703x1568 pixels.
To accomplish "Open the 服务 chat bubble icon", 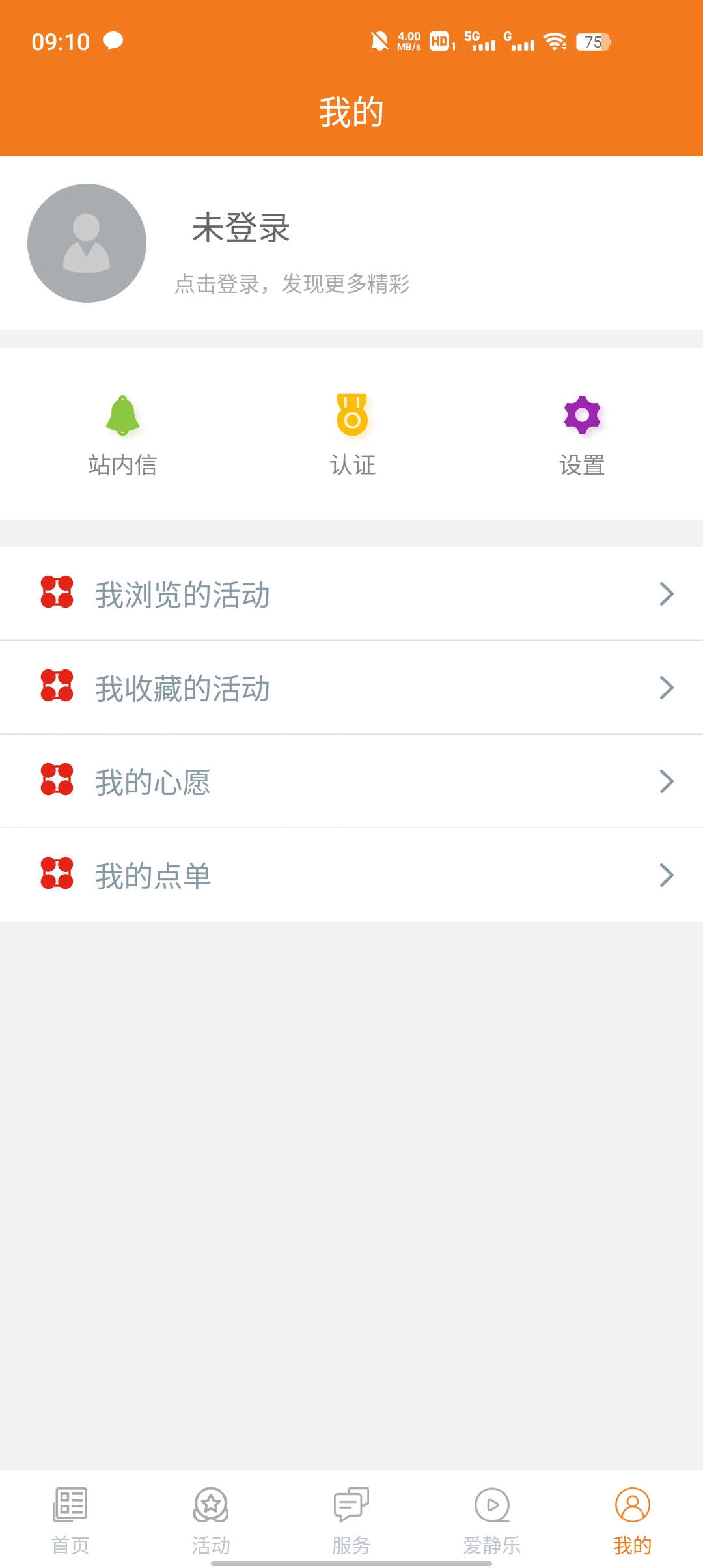I will pos(351,1505).
